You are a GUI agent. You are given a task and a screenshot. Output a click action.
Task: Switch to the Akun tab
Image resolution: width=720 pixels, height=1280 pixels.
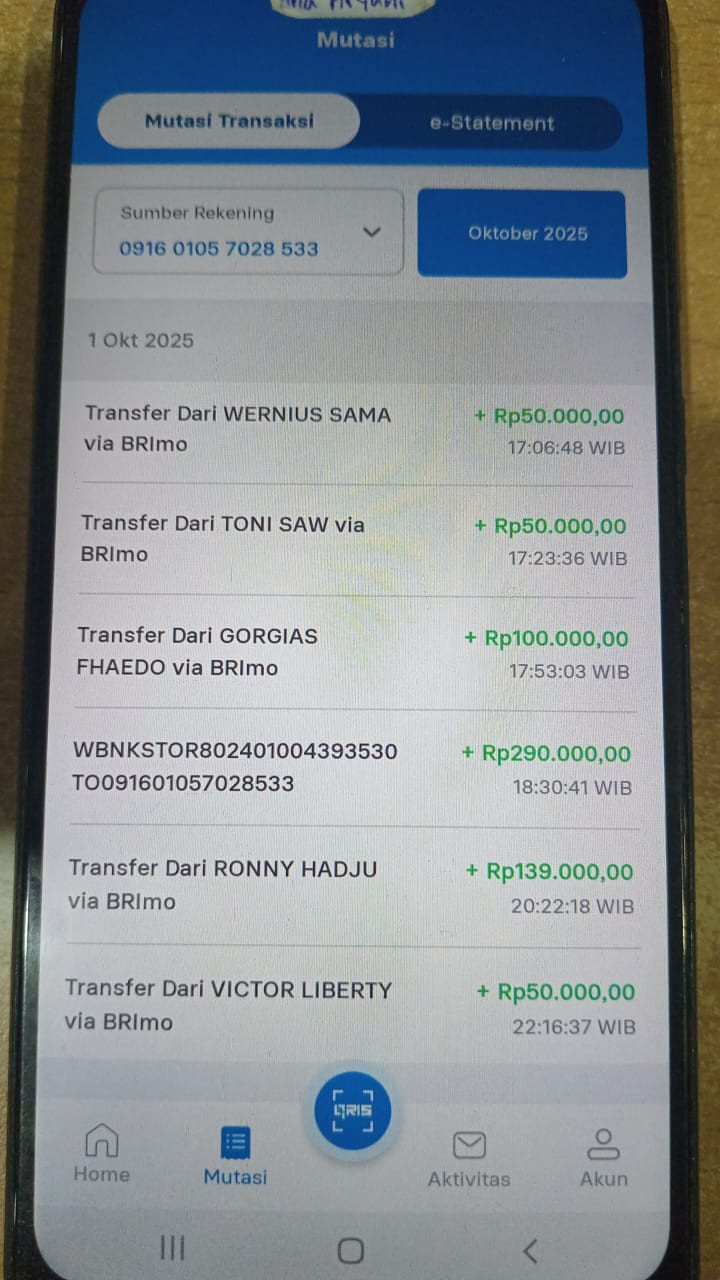click(x=604, y=1159)
